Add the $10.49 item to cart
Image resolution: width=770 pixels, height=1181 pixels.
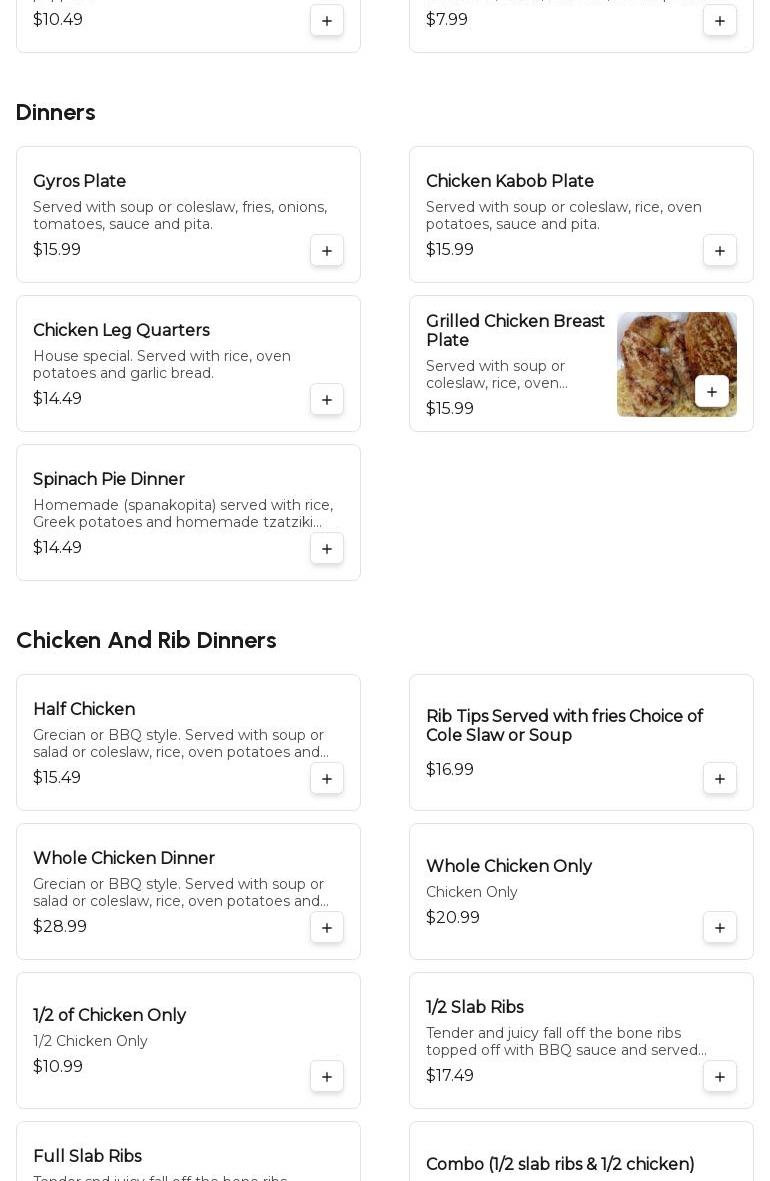tap(327, 21)
